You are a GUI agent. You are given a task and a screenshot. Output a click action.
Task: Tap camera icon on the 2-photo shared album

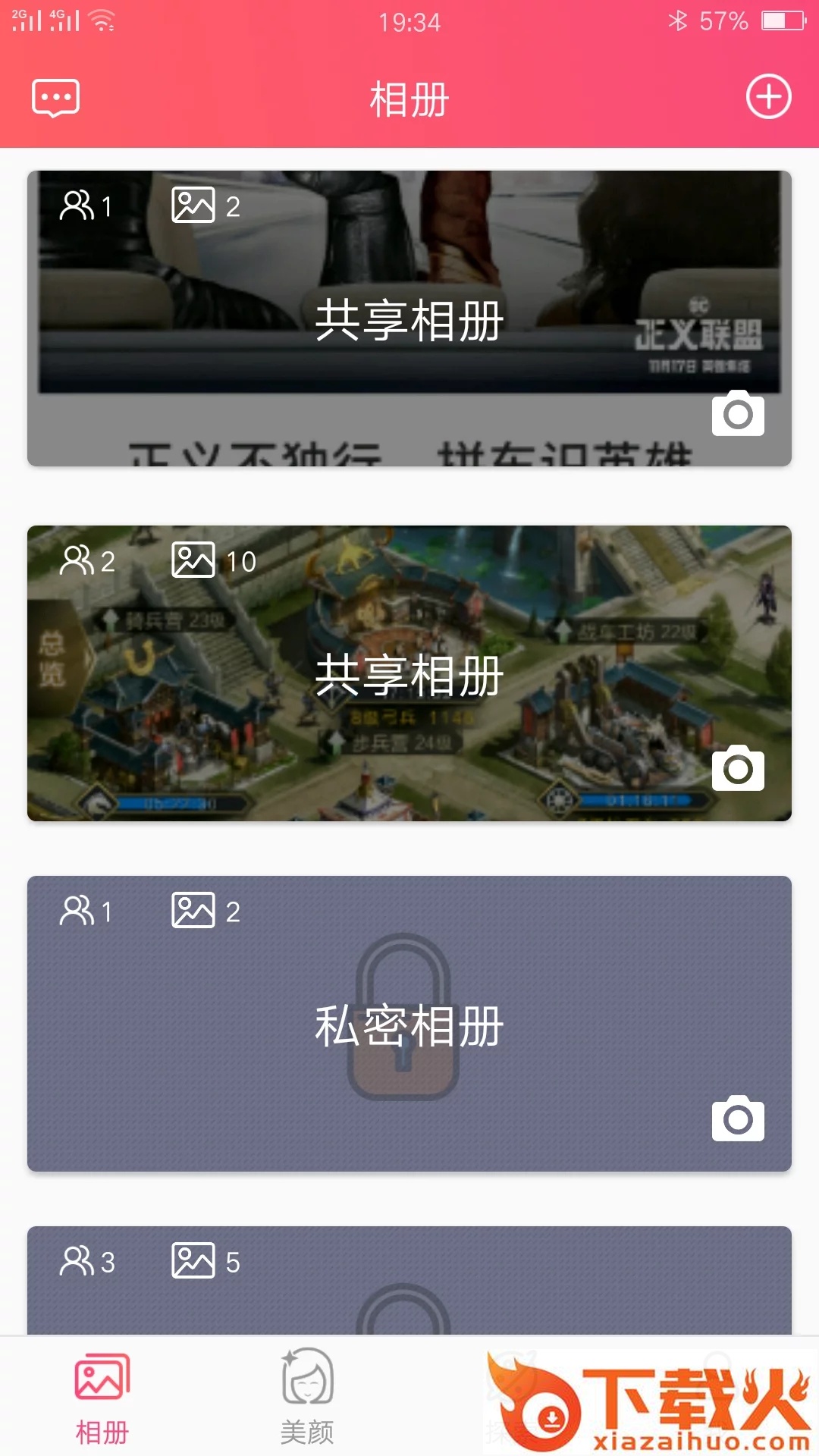pos(738,413)
